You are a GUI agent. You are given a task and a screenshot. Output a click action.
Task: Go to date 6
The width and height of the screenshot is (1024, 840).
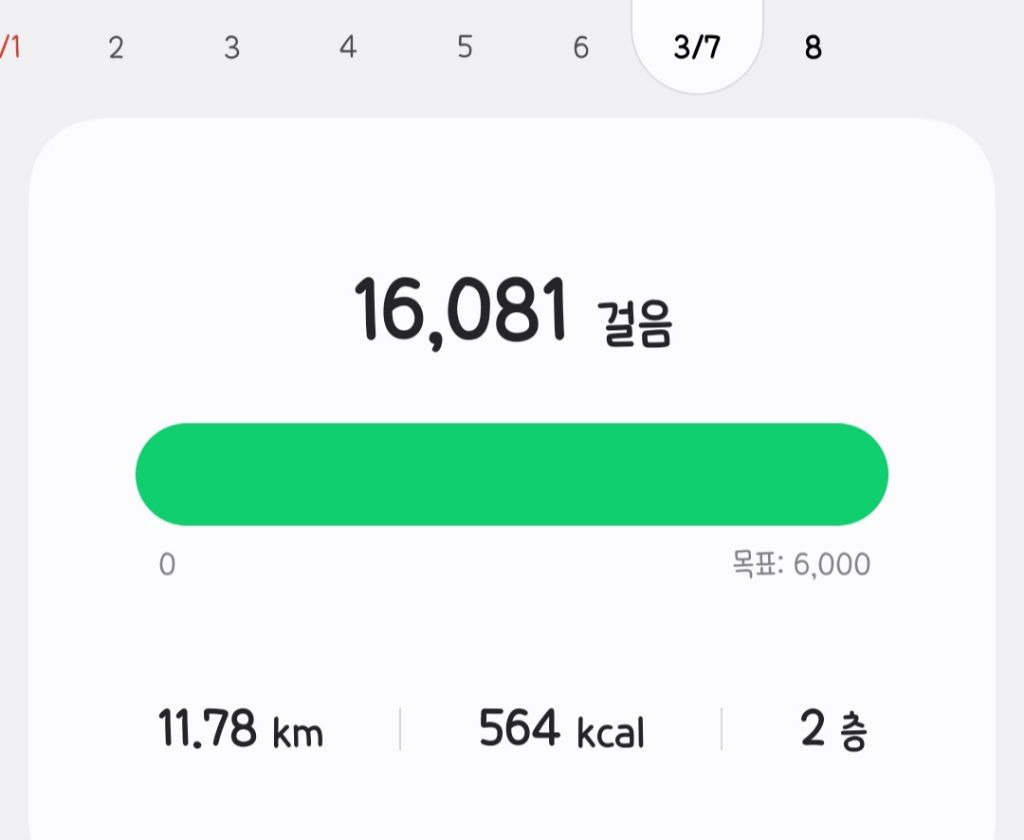coord(581,48)
